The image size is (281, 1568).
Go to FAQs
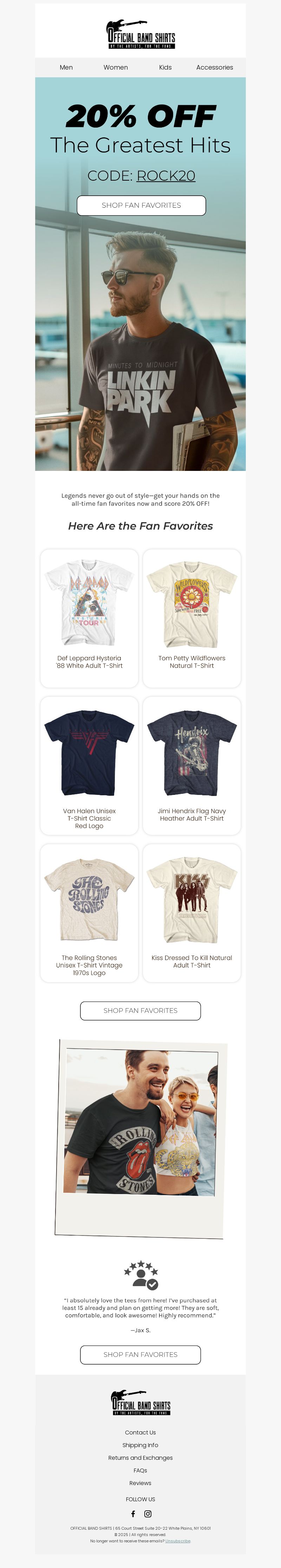coord(140,1471)
